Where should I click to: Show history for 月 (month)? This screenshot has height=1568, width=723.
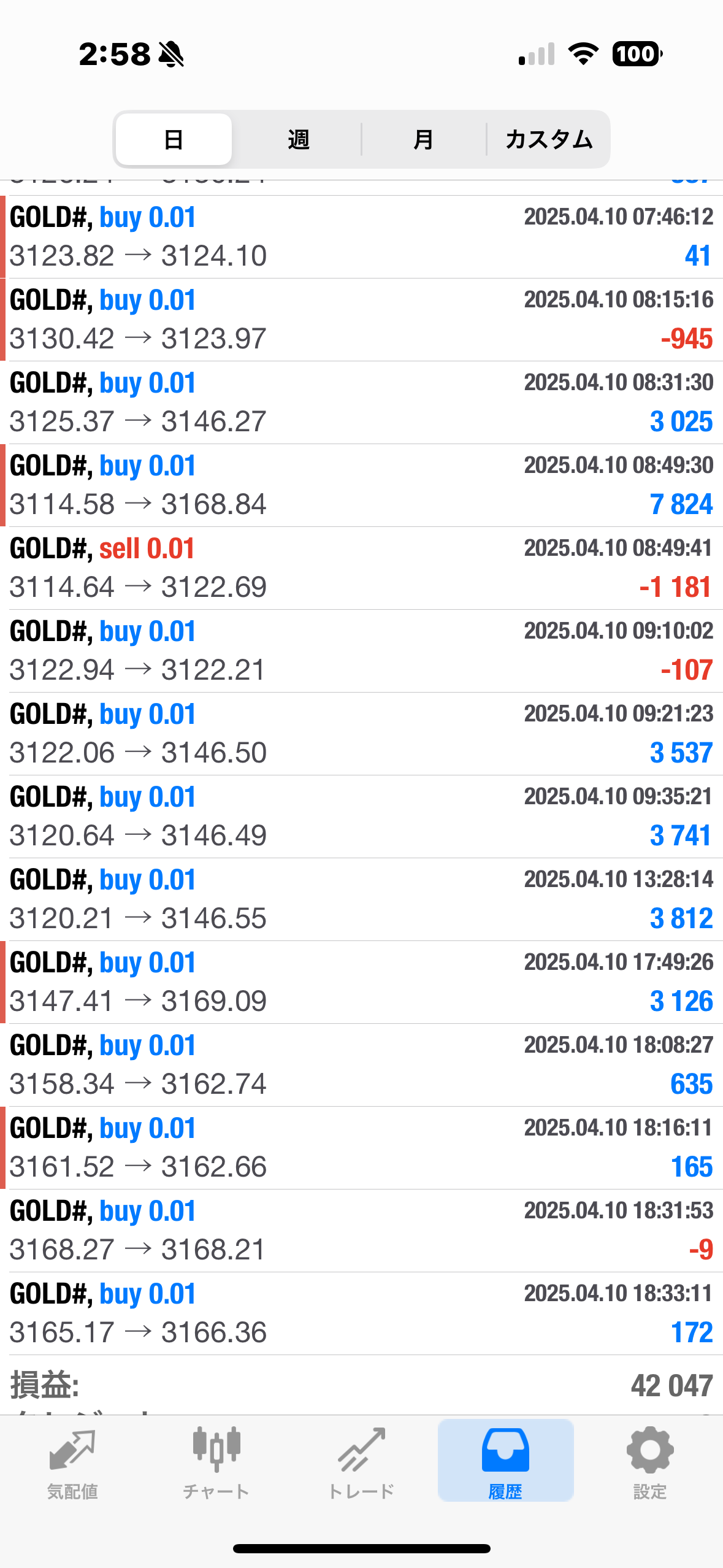point(423,140)
